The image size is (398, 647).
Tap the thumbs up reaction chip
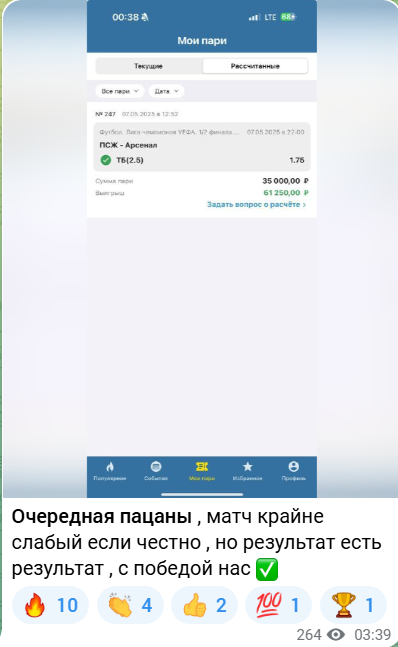[205, 605]
